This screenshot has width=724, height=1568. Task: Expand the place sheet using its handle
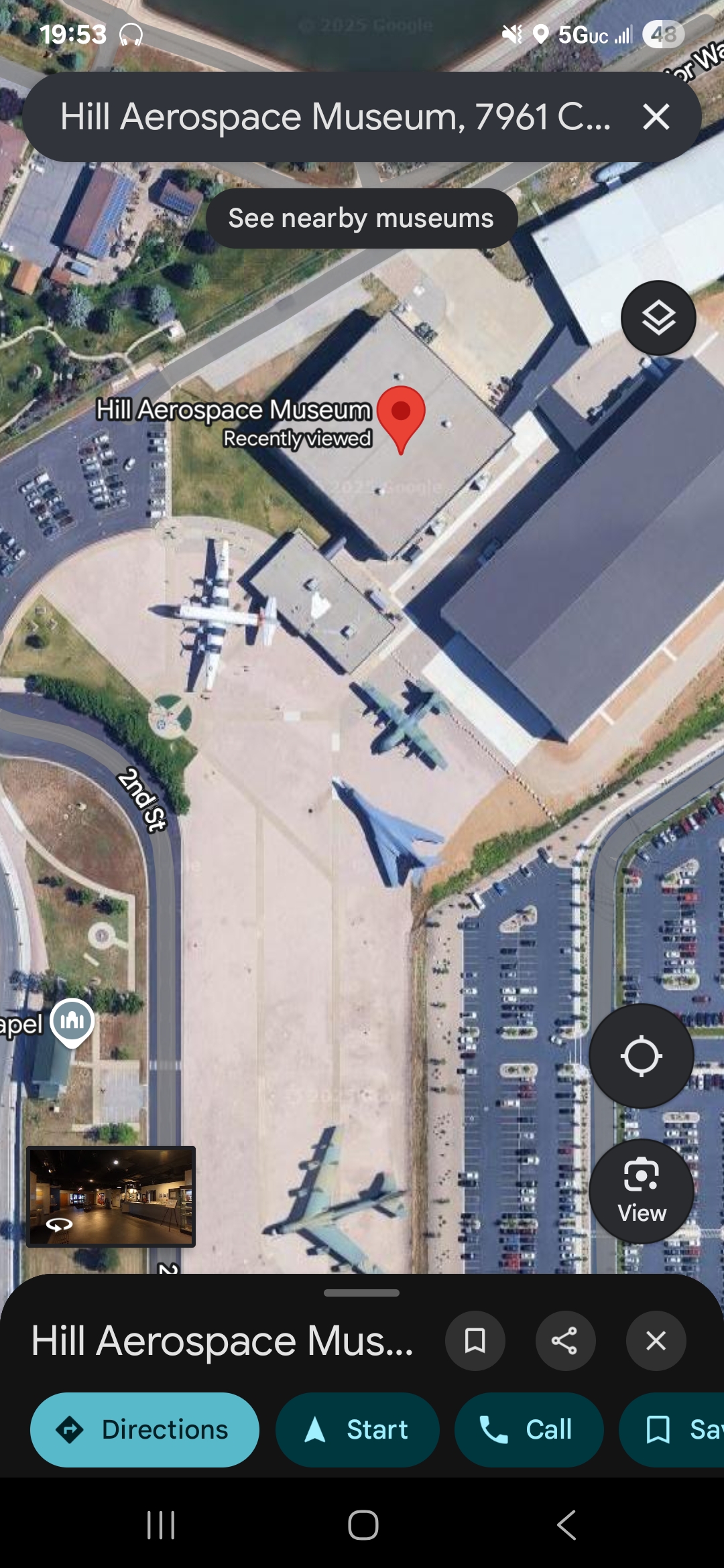tap(361, 1293)
